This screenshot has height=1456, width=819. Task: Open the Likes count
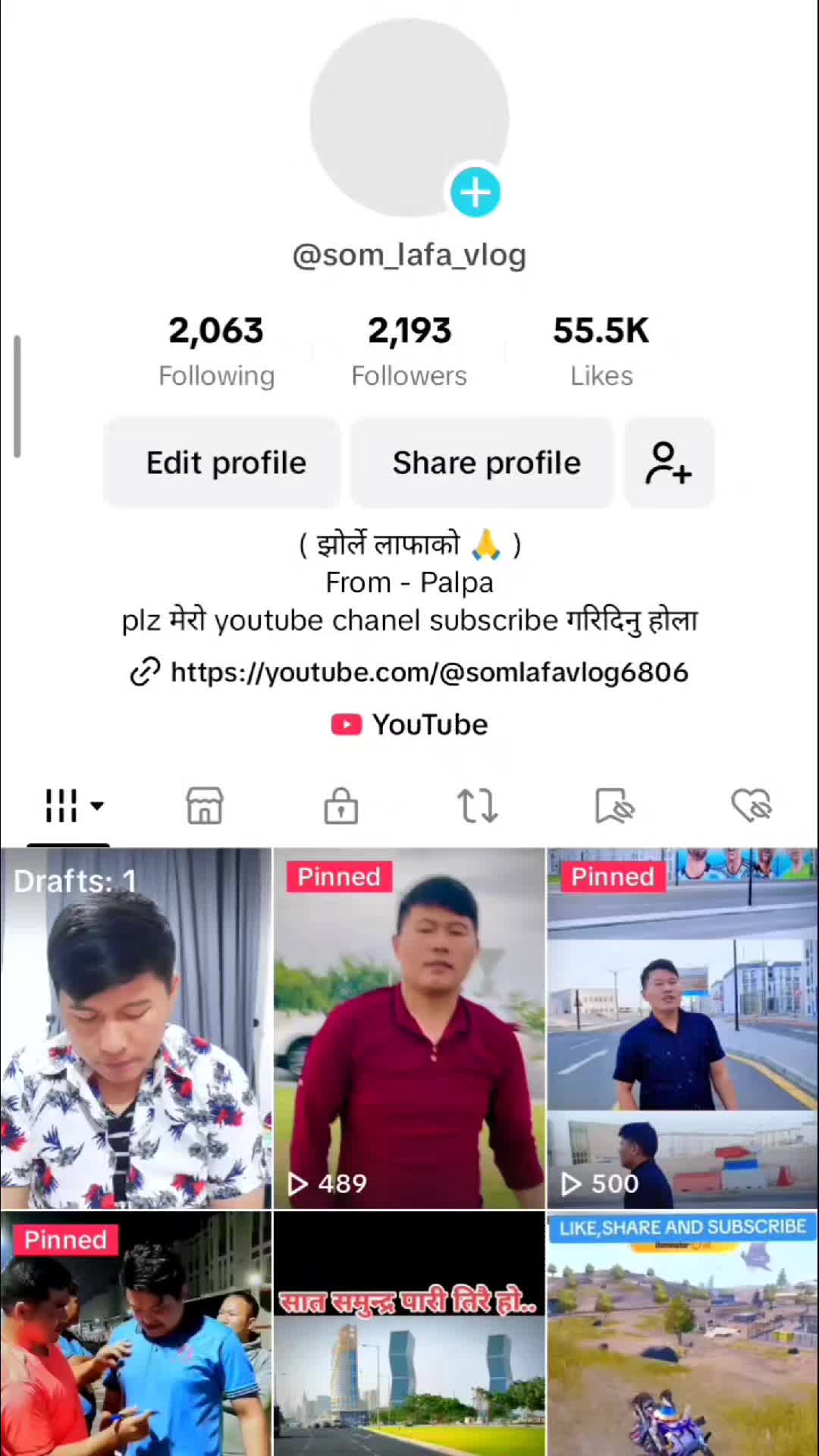pyautogui.click(x=601, y=351)
